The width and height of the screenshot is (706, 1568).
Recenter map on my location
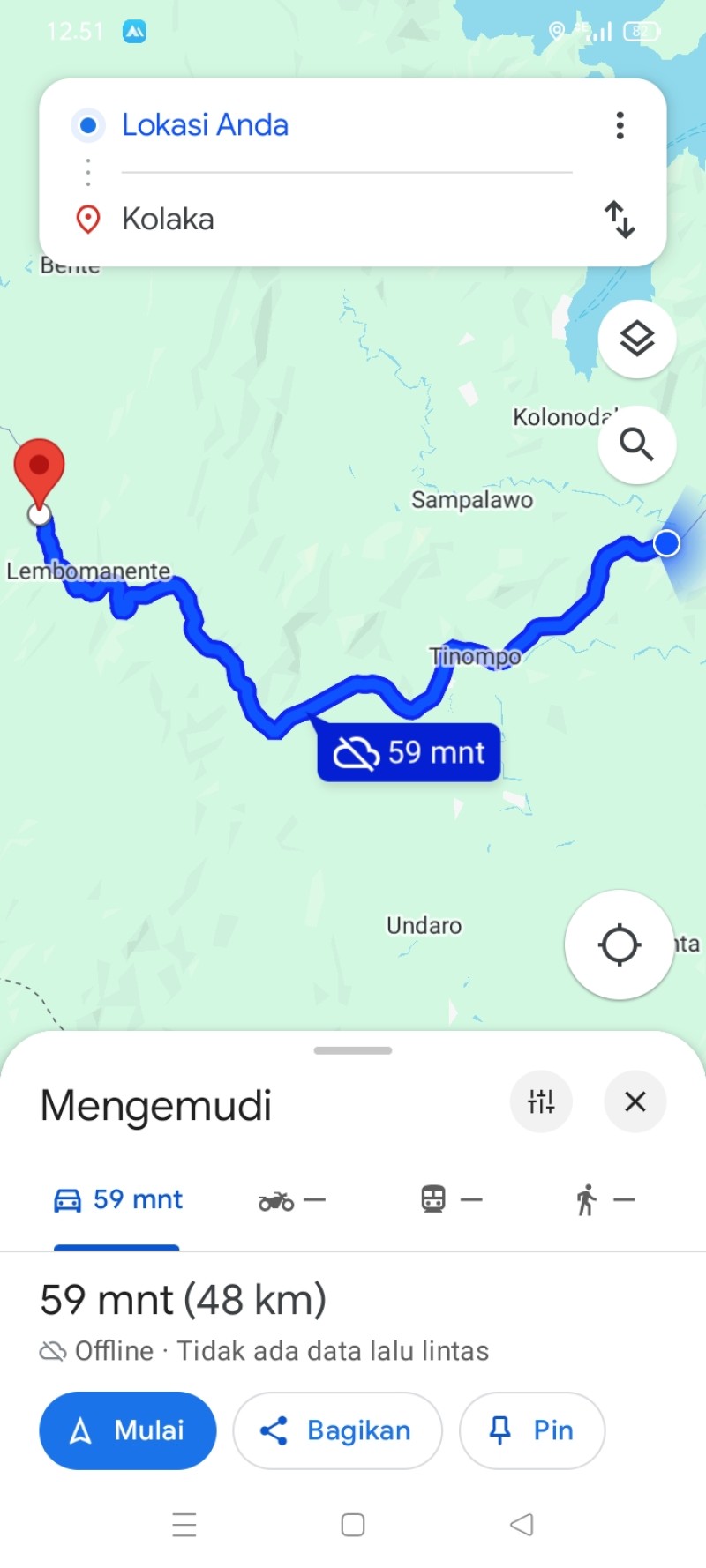click(x=620, y=945)
